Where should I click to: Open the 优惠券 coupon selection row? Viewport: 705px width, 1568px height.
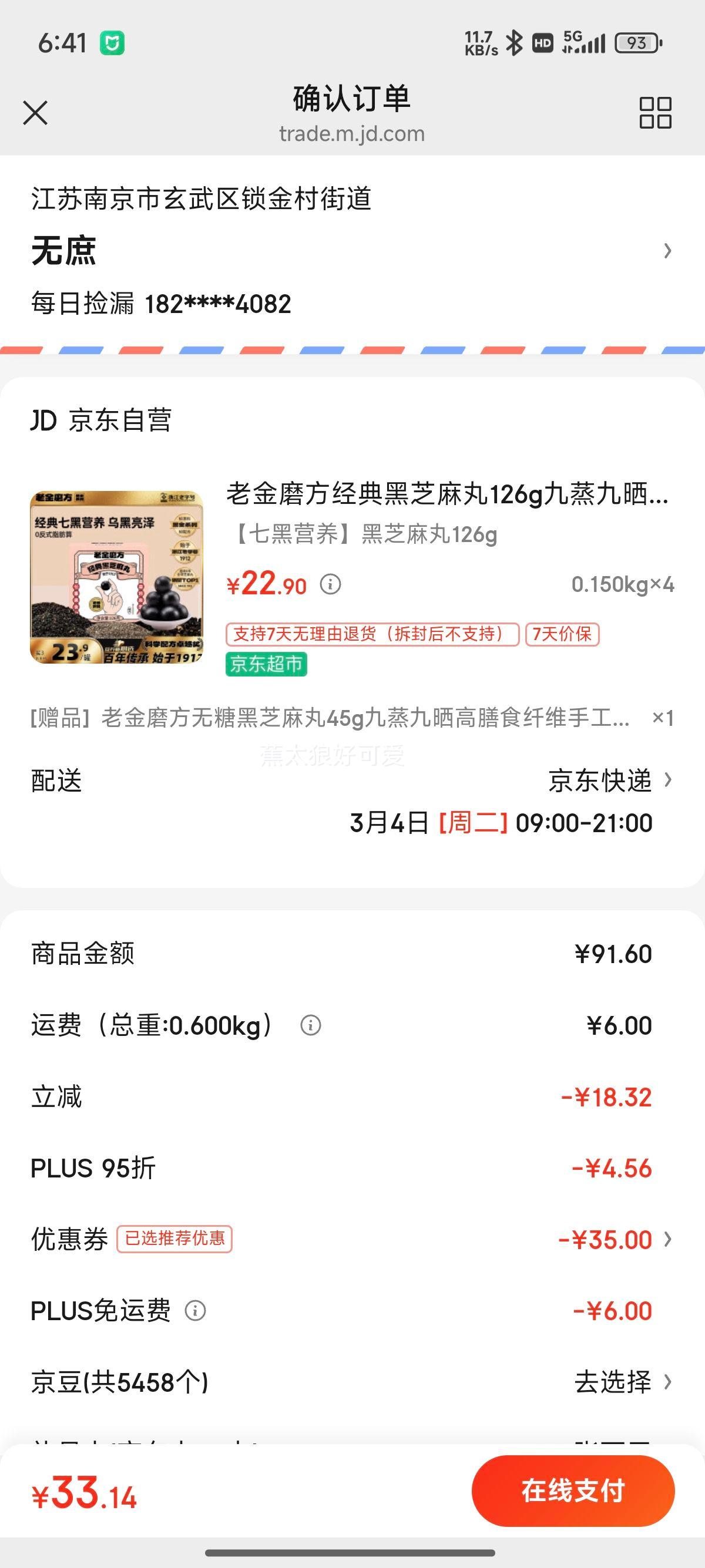coord(352,1239)
